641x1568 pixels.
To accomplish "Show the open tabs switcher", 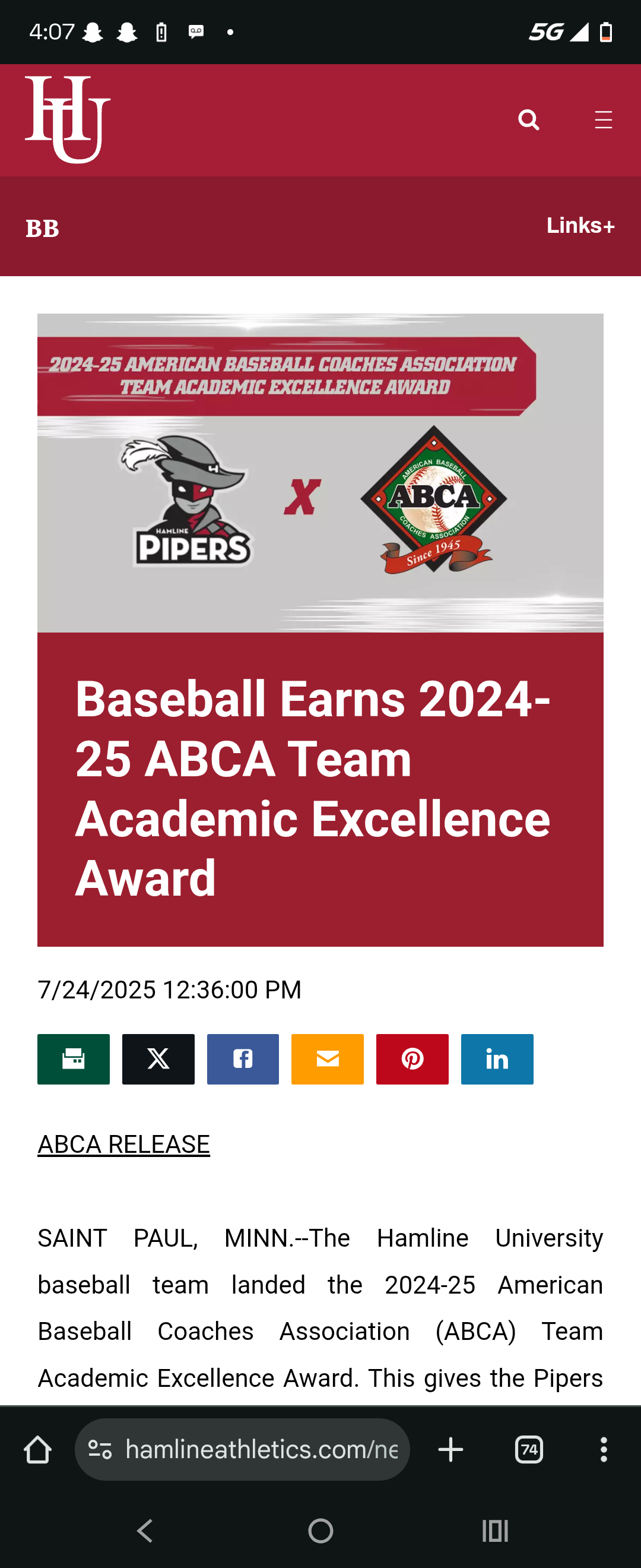I will coord(528,1450).
